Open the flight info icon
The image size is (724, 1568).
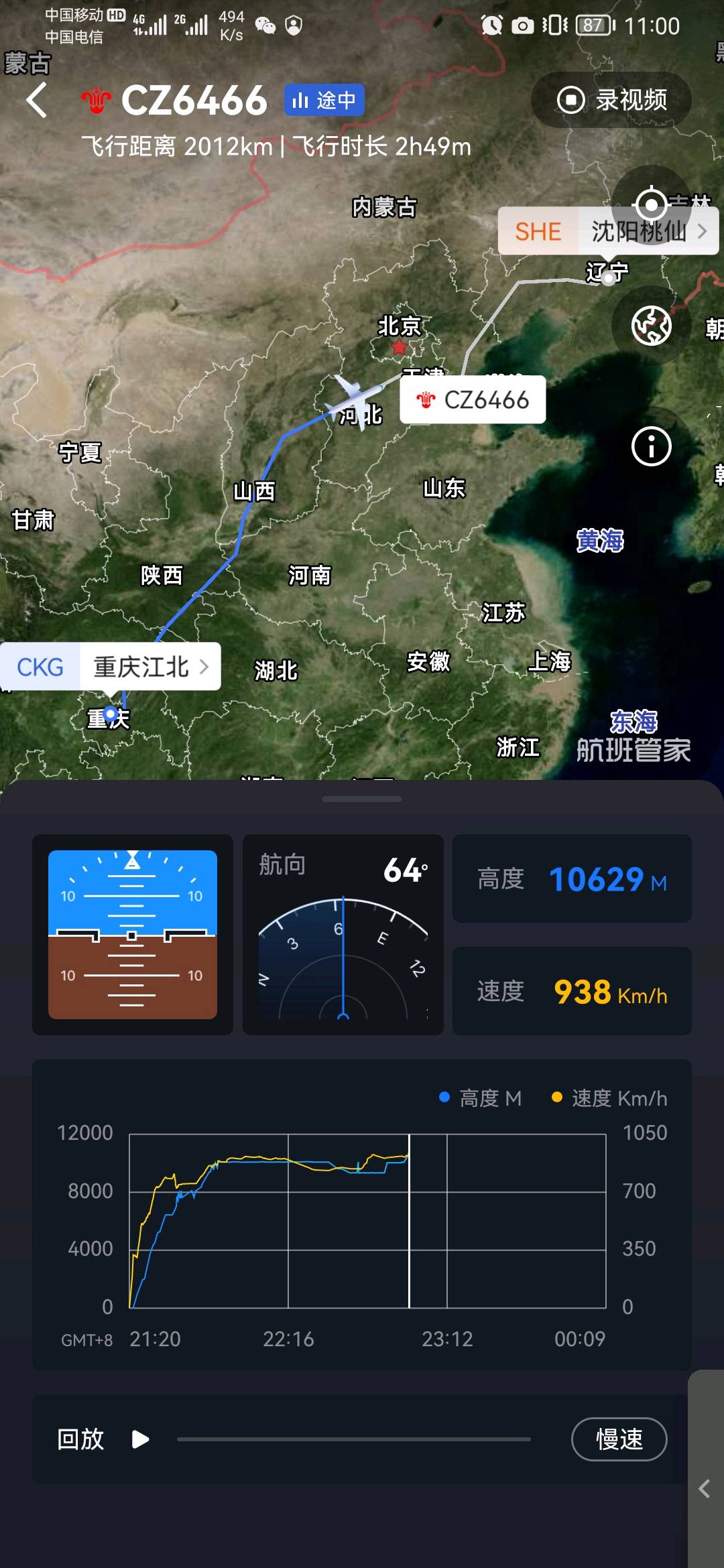coord(651,446)
